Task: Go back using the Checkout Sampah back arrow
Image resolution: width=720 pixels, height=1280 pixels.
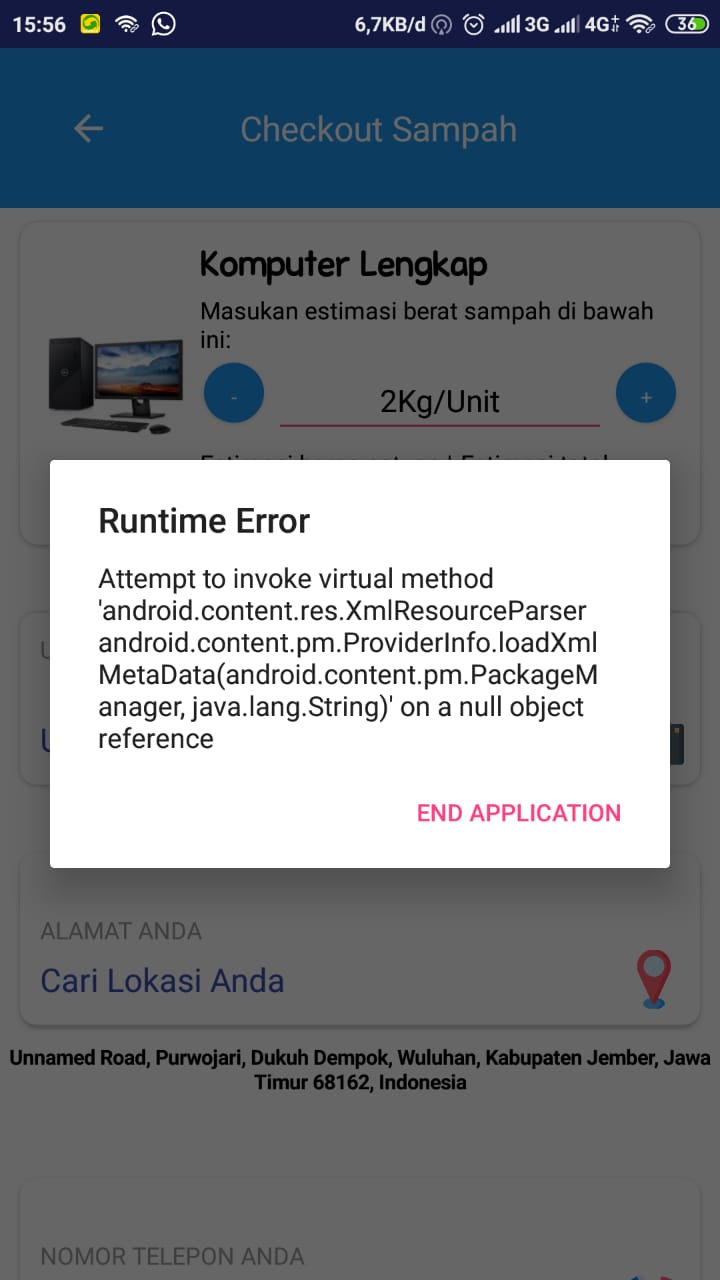Action: pos(88,129)
